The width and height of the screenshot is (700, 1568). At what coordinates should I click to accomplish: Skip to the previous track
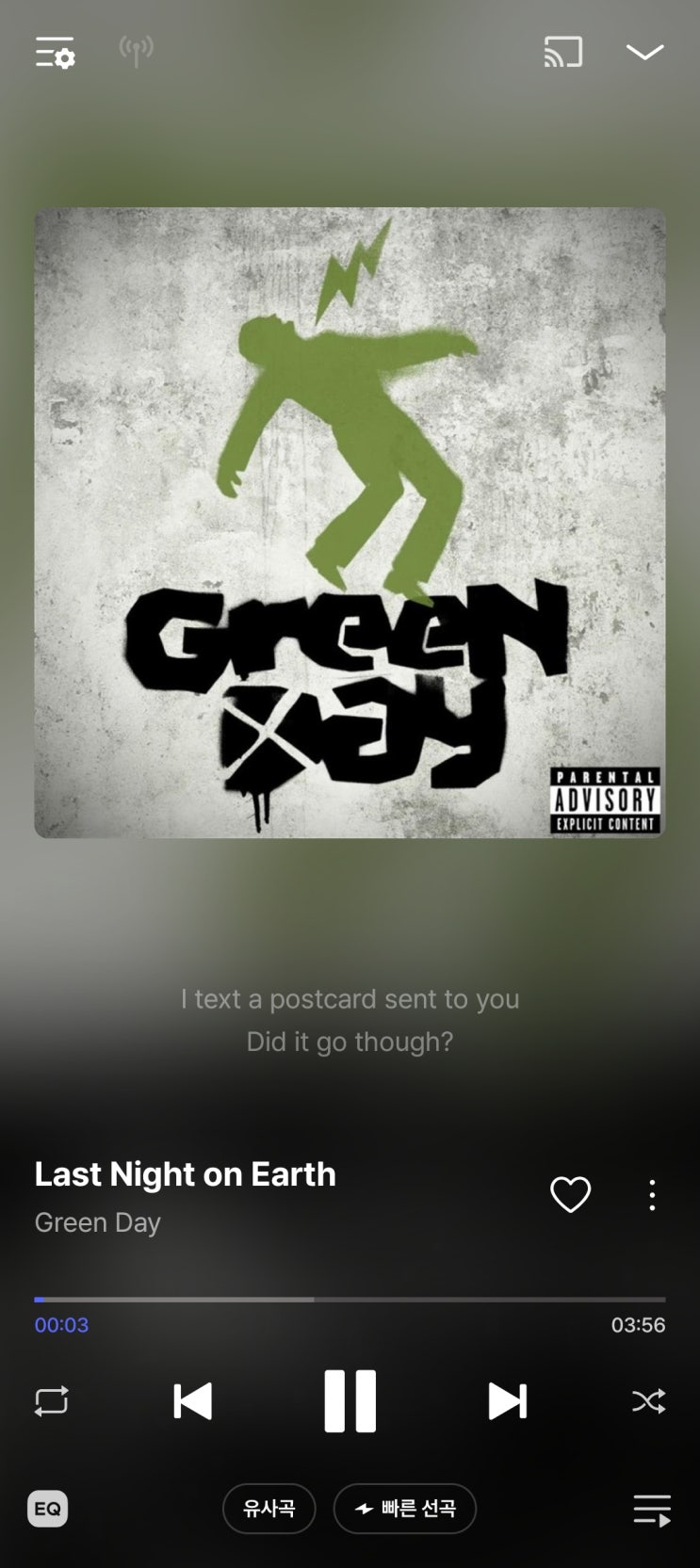click(193, 1401)
